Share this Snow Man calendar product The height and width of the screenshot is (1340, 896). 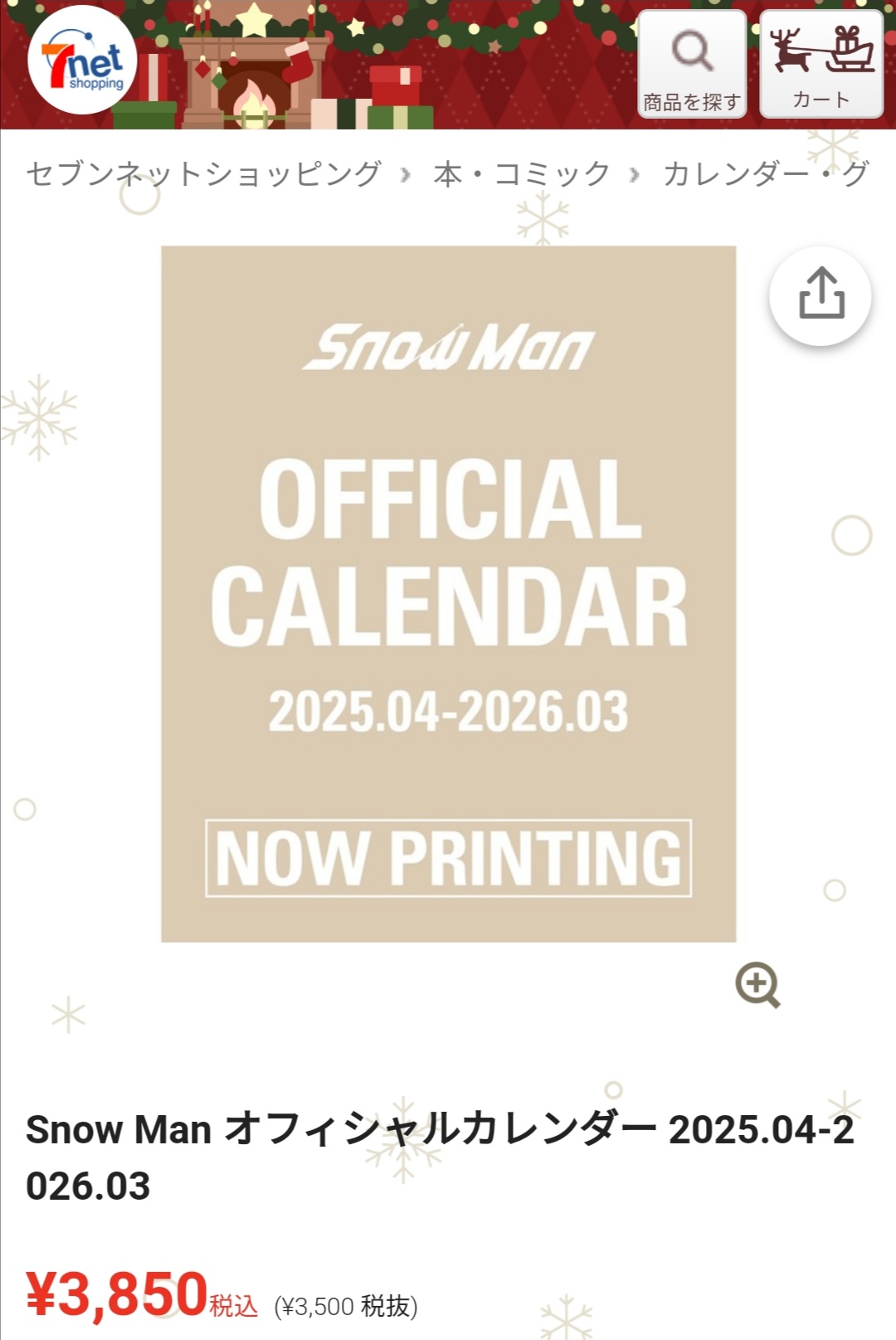click(x=820, y=295)
